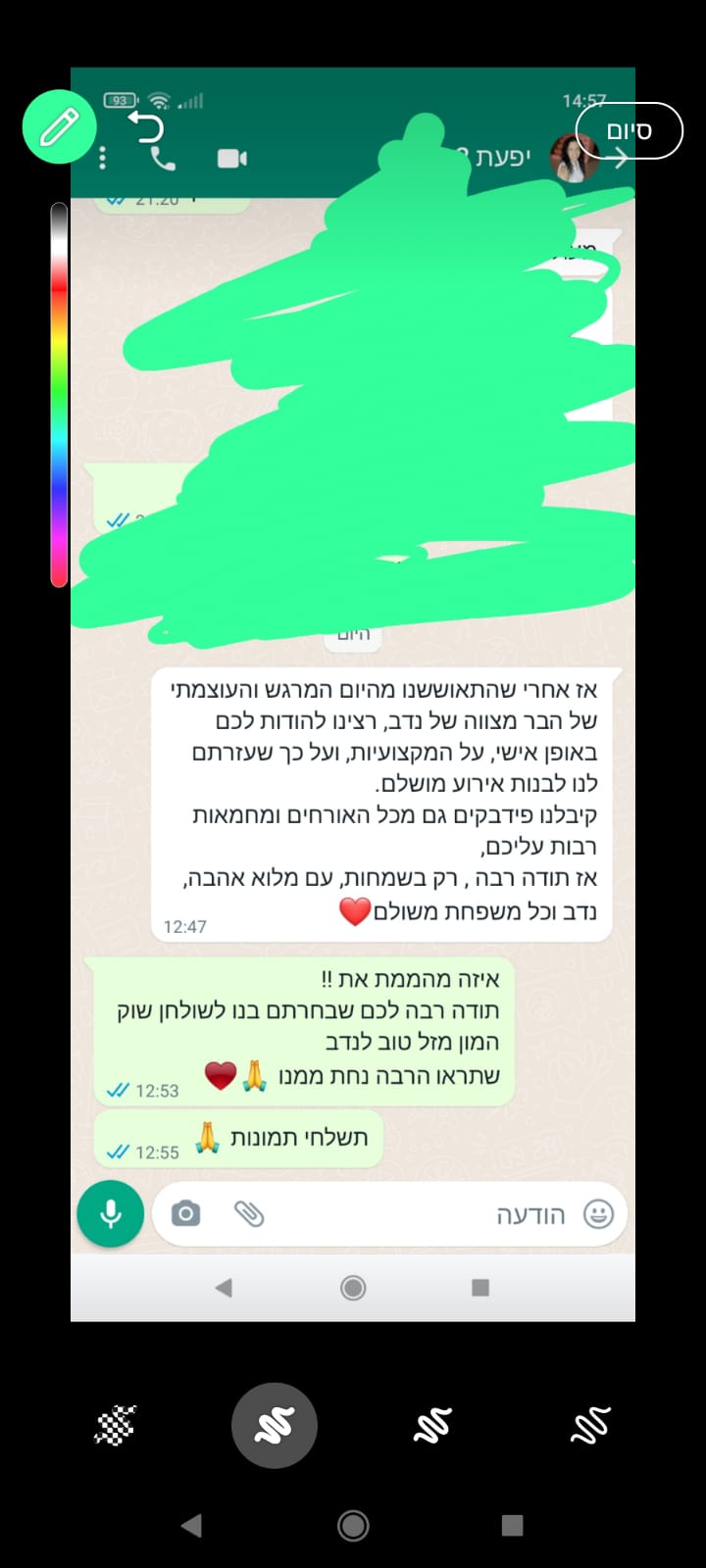Viewport: 706px width, 1568px height.
Task: Pick a color on the rainbow slider
Action: (x=59, y=392)
